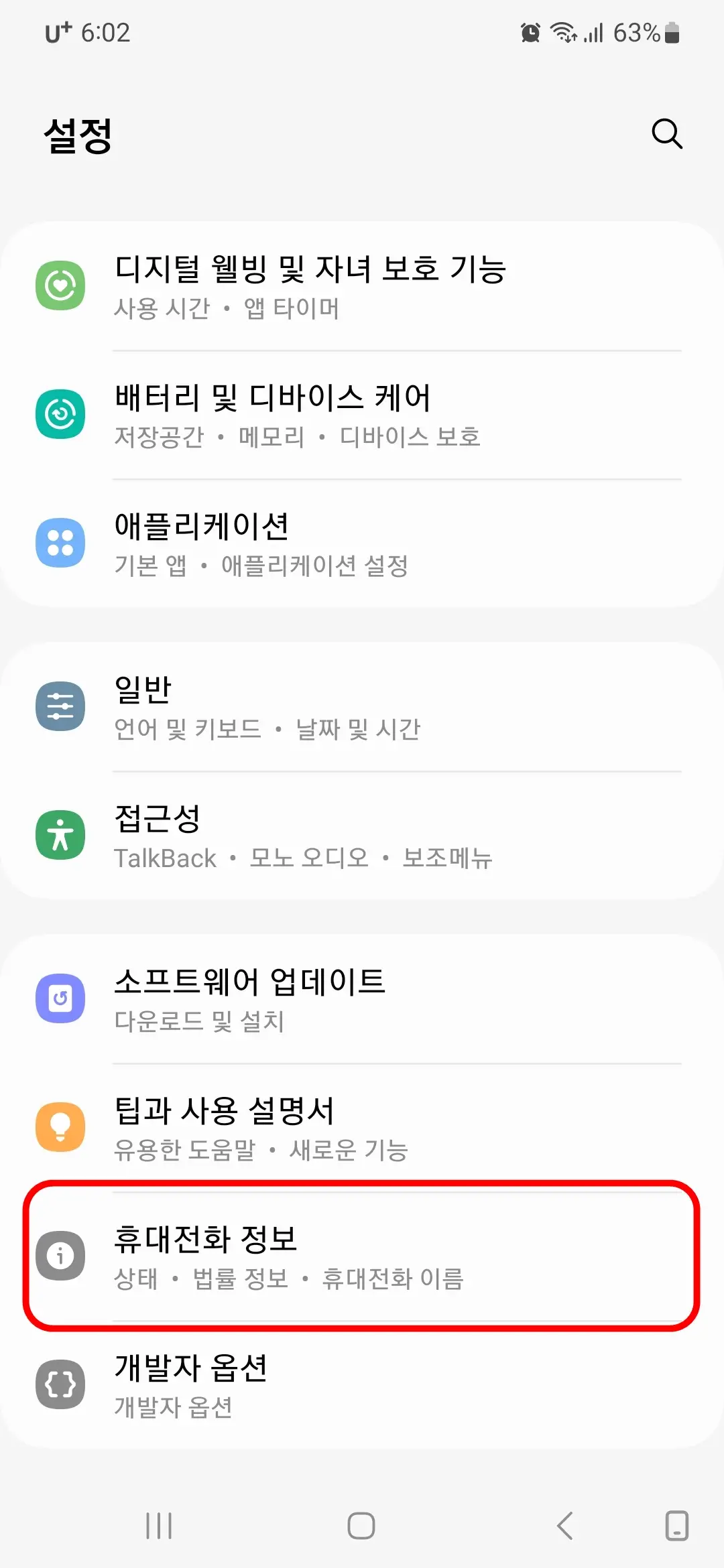Viewport: 724px width, 1568px height.
Task: Select the 소프트웨어 업데이트 icon
Action: (60, 998)
